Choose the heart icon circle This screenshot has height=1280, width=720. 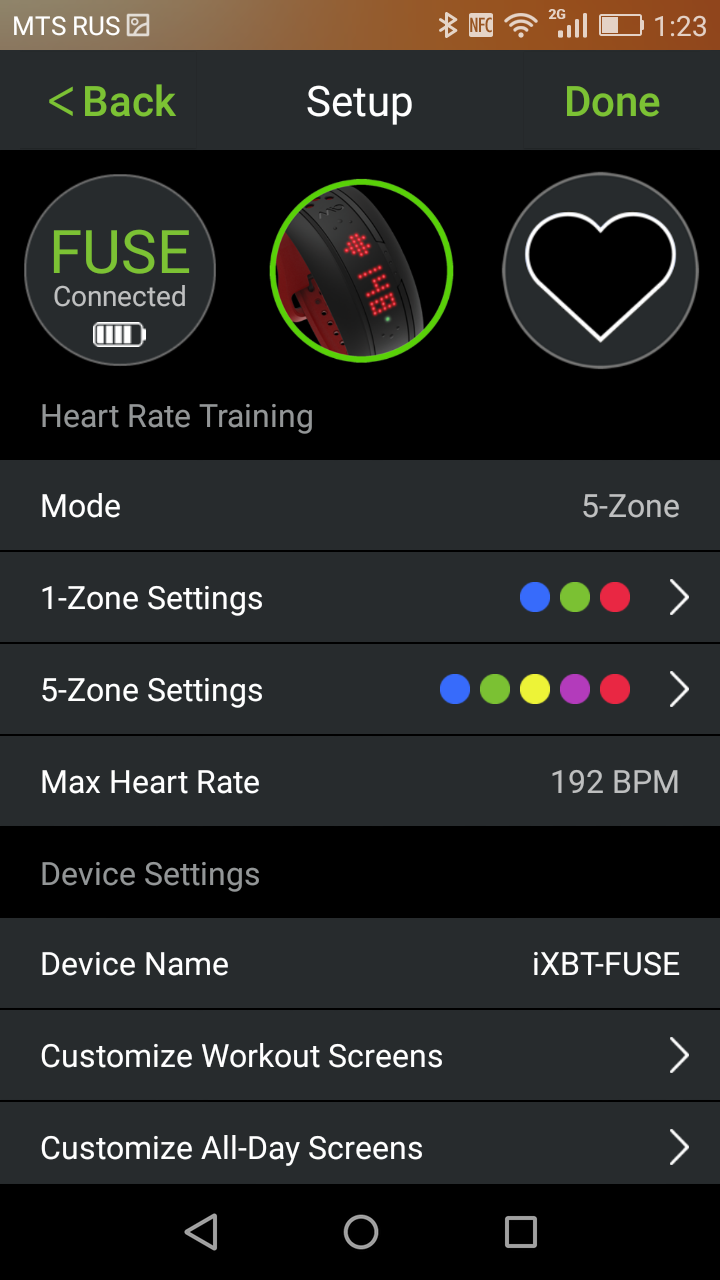pyautogui.click(x=600, y=270)
